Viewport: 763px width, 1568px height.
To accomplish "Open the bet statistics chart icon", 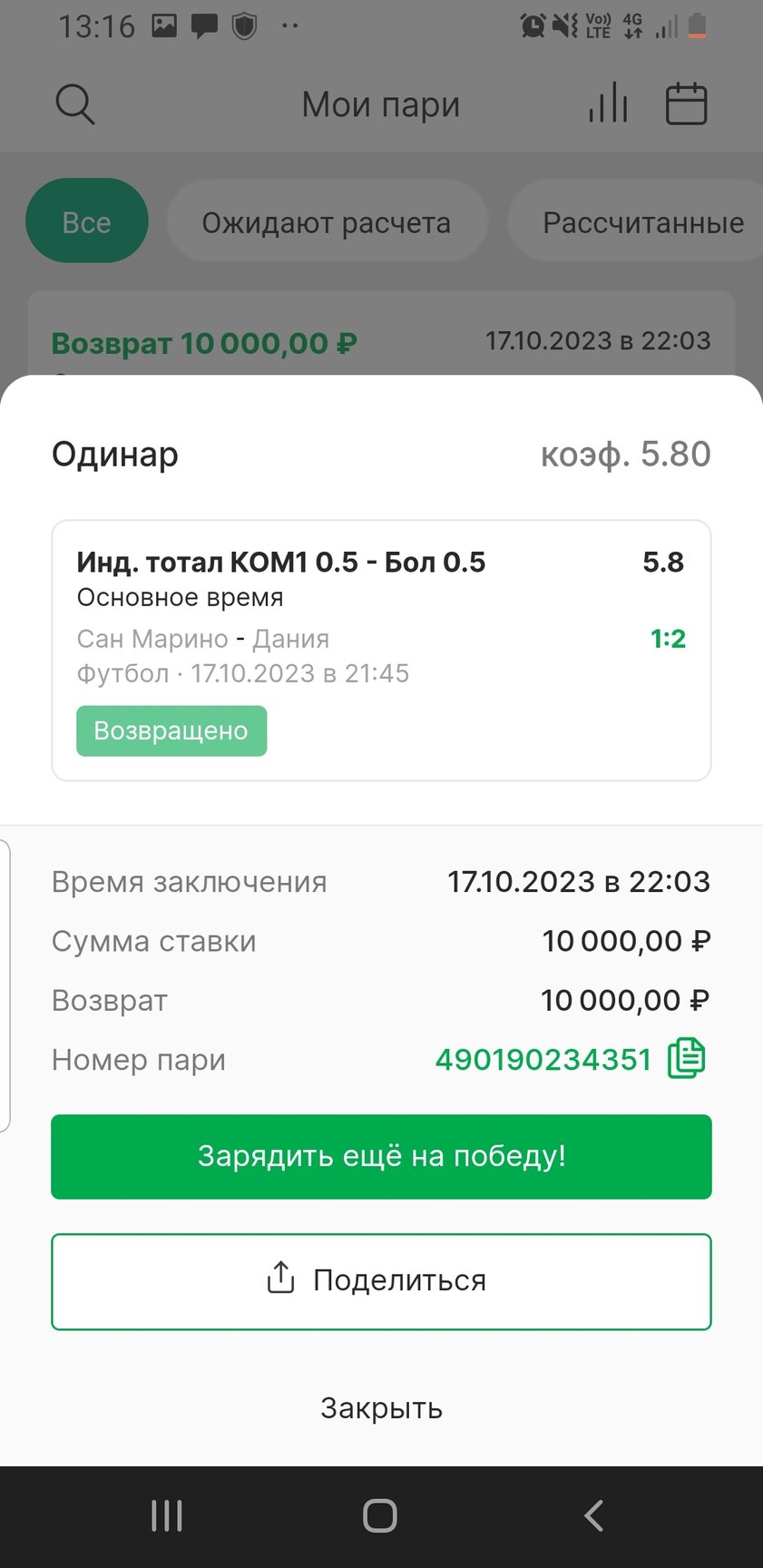I will [x=608, y=103].
